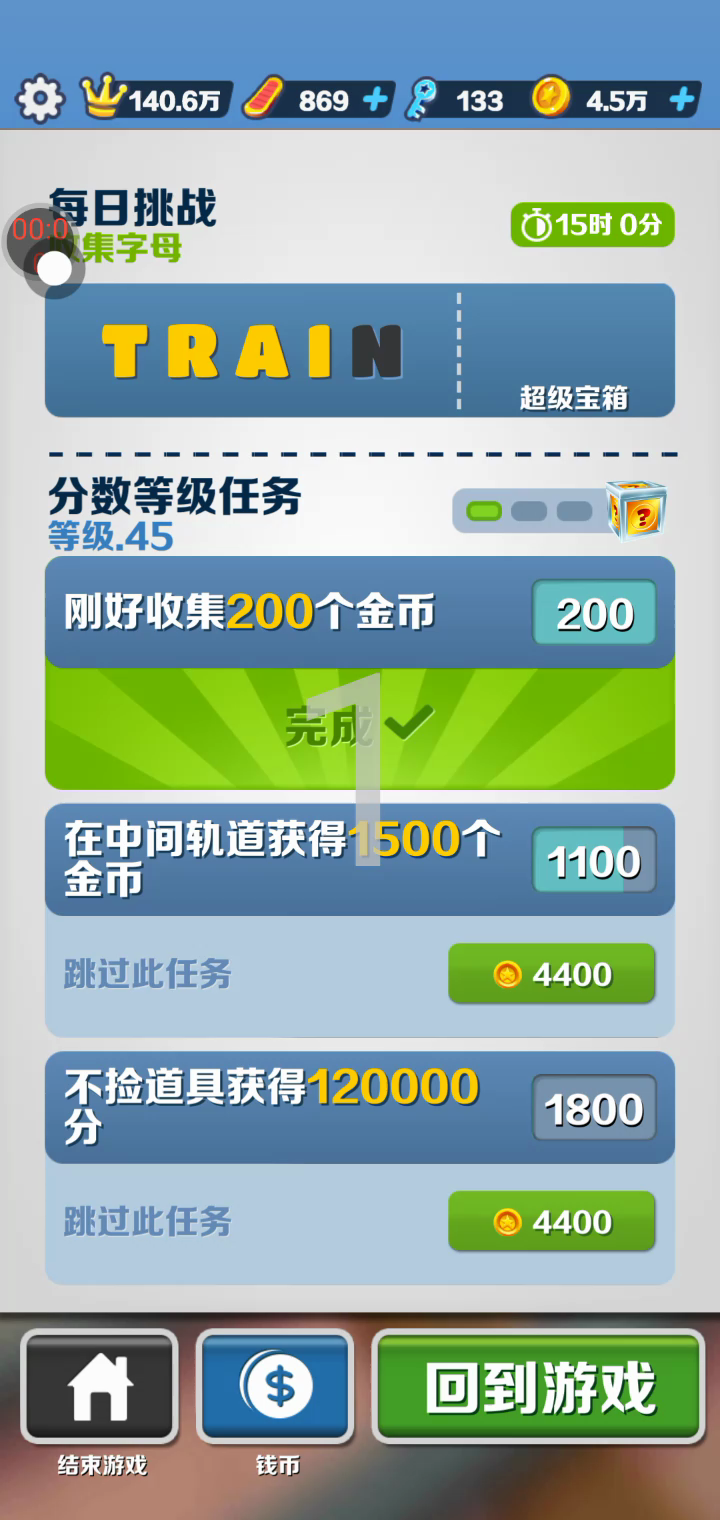Open the settings gear

coord(40,100)
